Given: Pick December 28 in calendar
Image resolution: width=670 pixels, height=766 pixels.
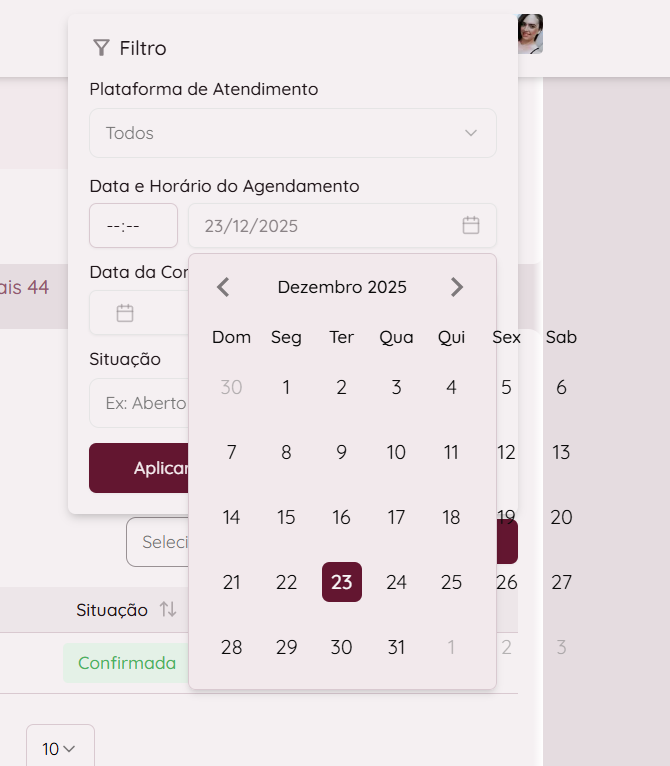Looking at the screenshot, I should tap(231, 647).
